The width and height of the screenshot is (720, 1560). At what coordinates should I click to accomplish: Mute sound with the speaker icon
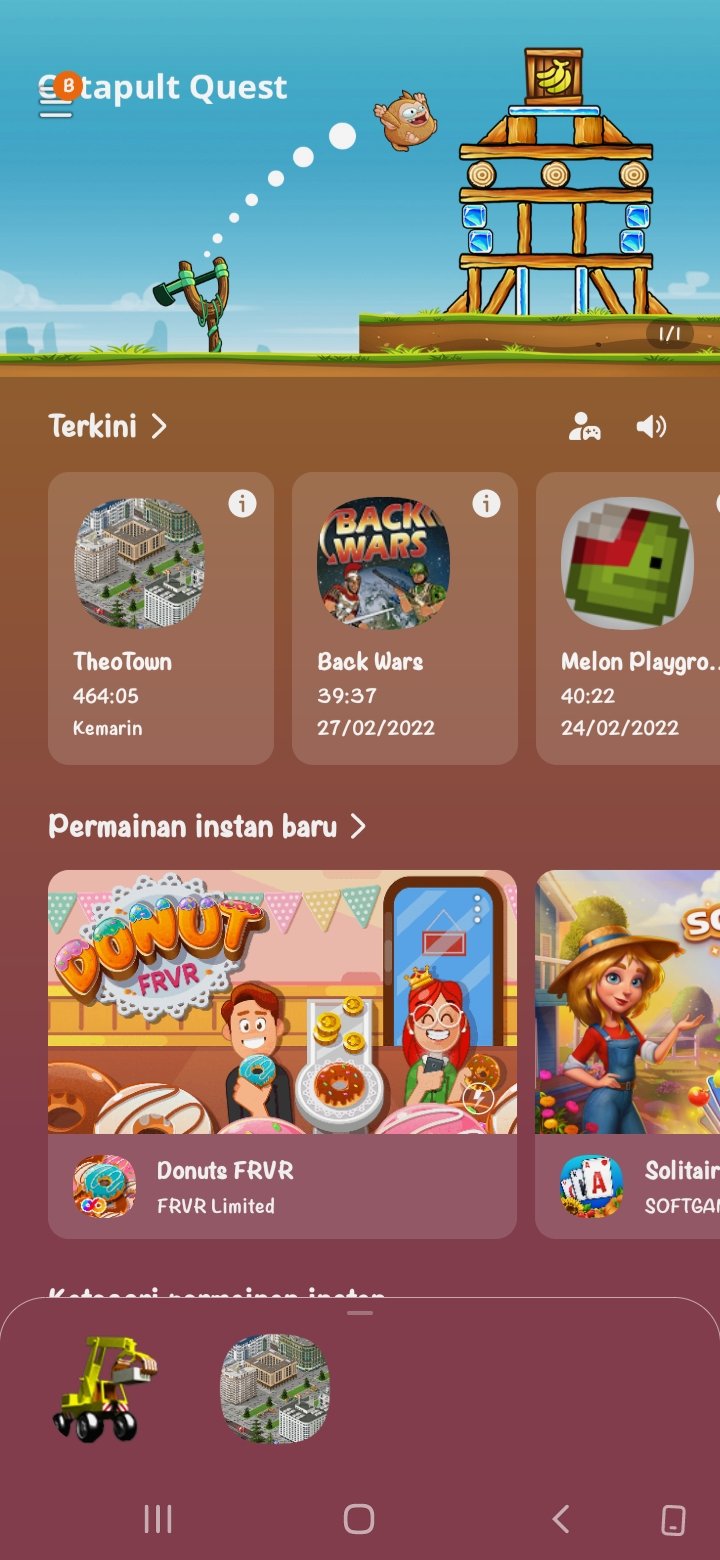[x=651, y=427]
